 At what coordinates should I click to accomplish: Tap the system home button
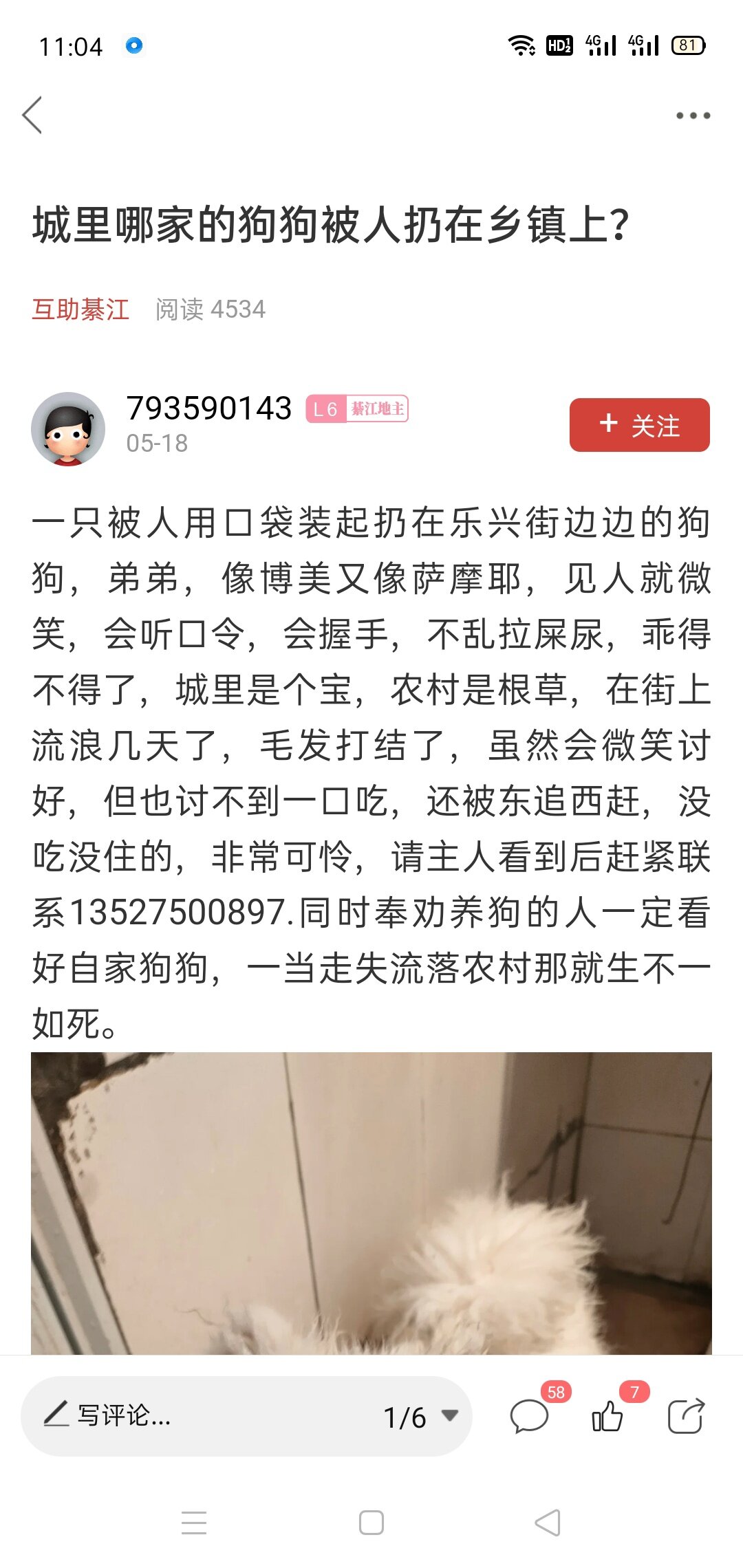[x=371, y=1523]
